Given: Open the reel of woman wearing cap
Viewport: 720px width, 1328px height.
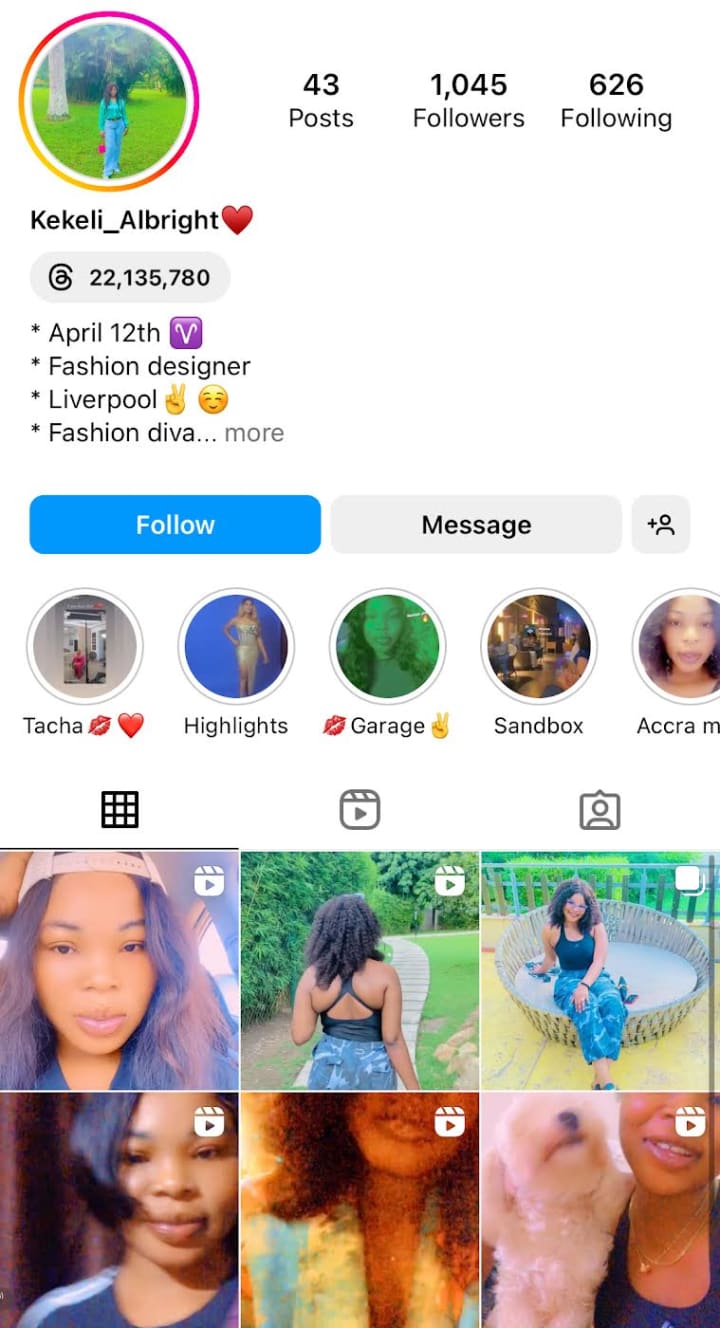Looking at the screenshot, I should (119, 970).
